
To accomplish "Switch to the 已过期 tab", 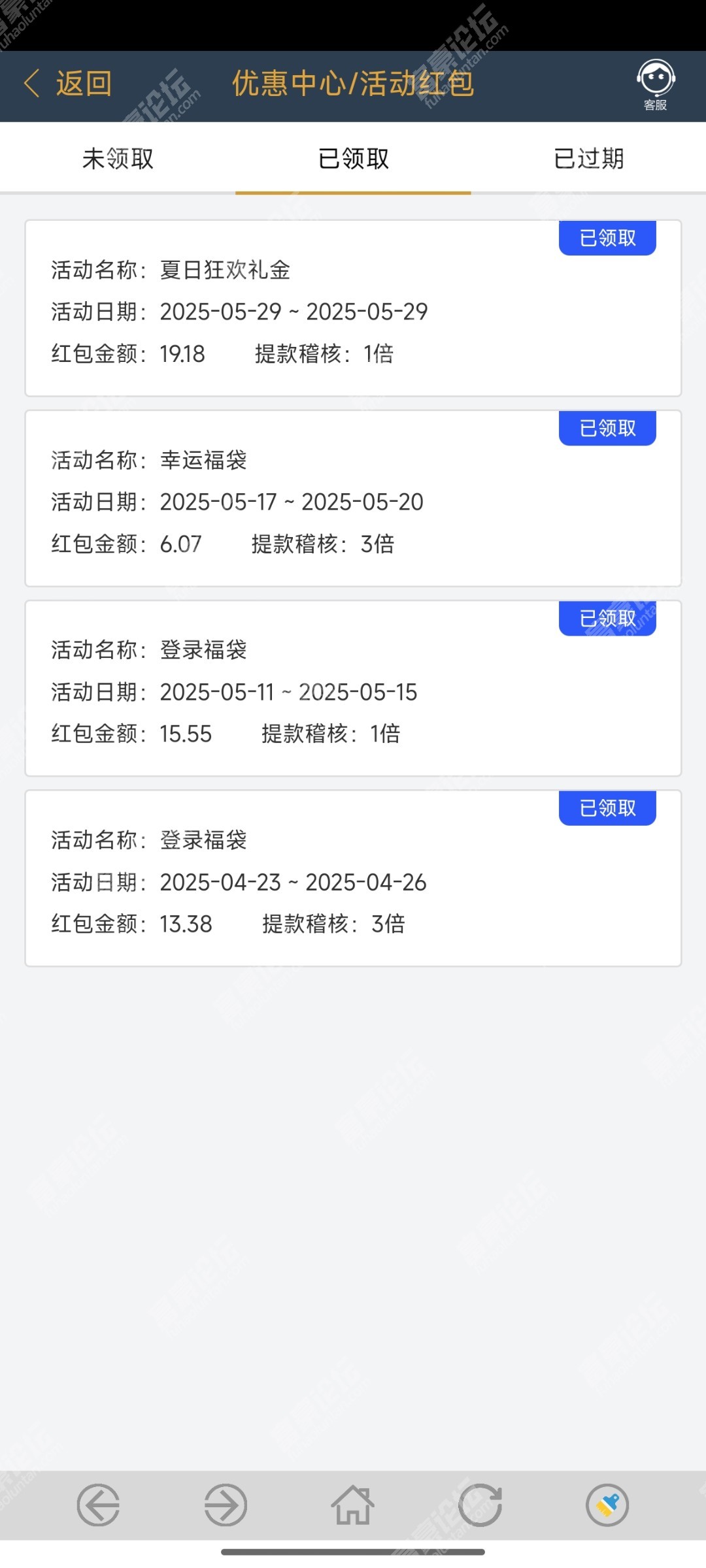I will click(588, 158).
